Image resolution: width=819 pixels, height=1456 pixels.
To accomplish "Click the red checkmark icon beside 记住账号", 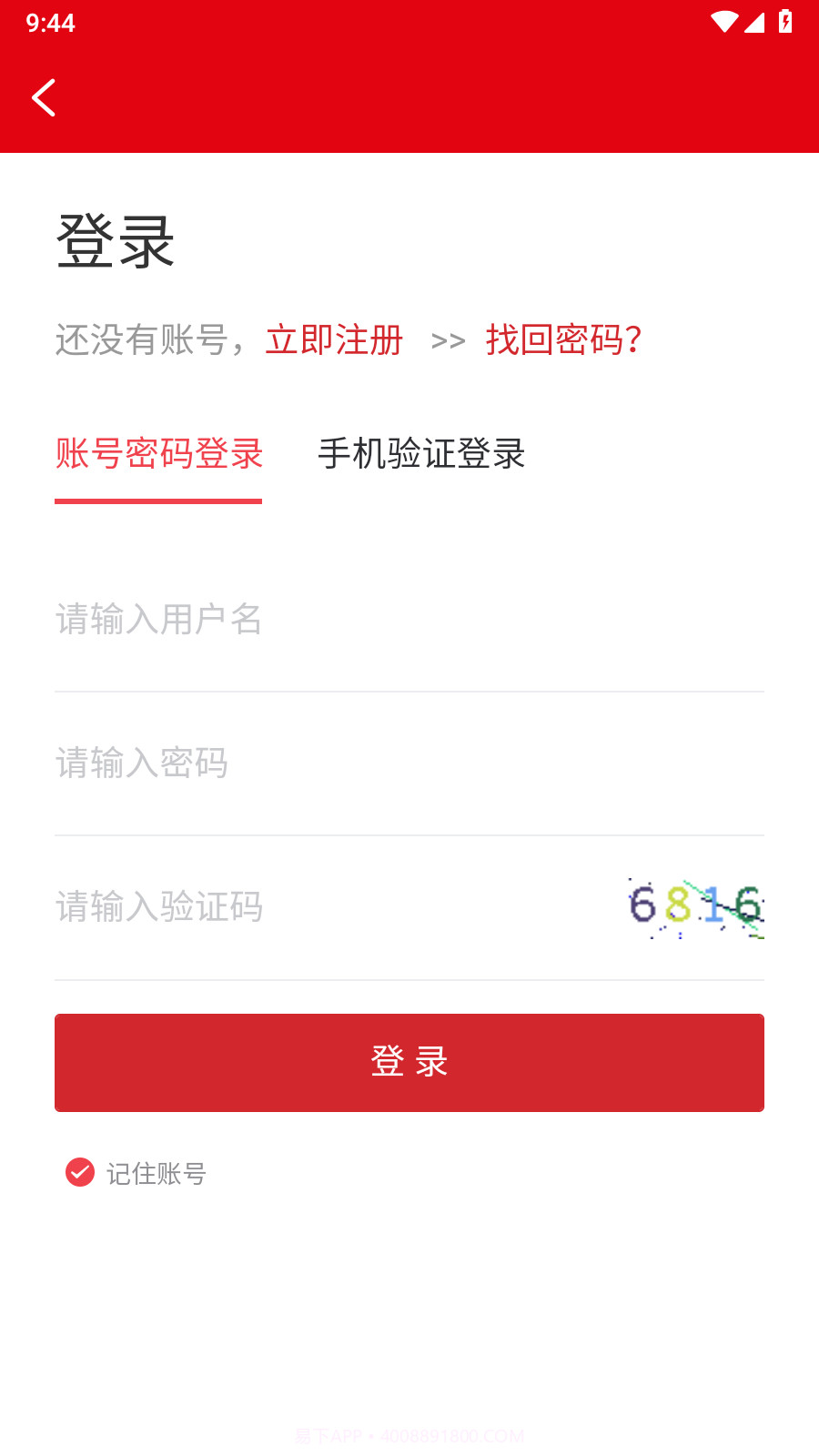I will [x=80, y=1173].
